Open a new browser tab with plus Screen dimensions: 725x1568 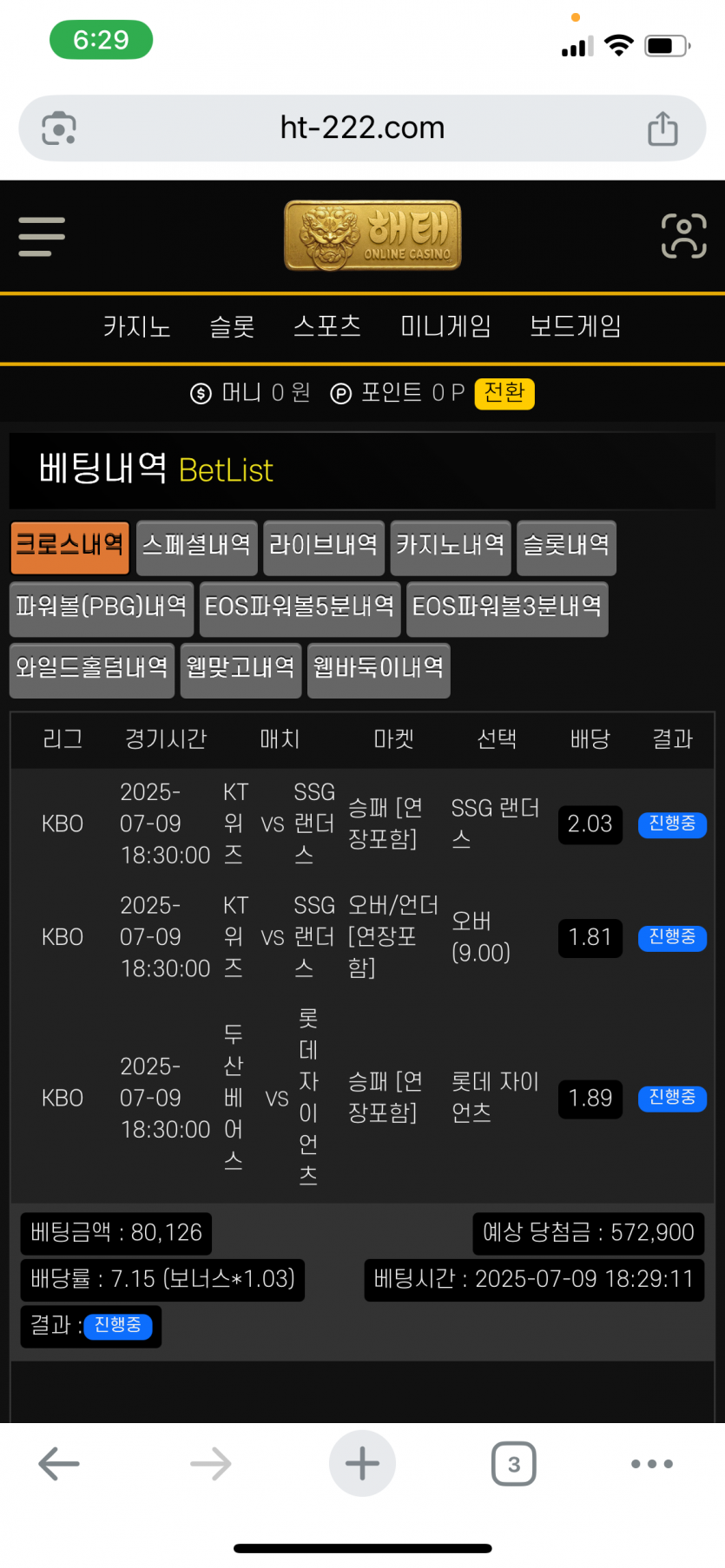(x=362, y=1464)
